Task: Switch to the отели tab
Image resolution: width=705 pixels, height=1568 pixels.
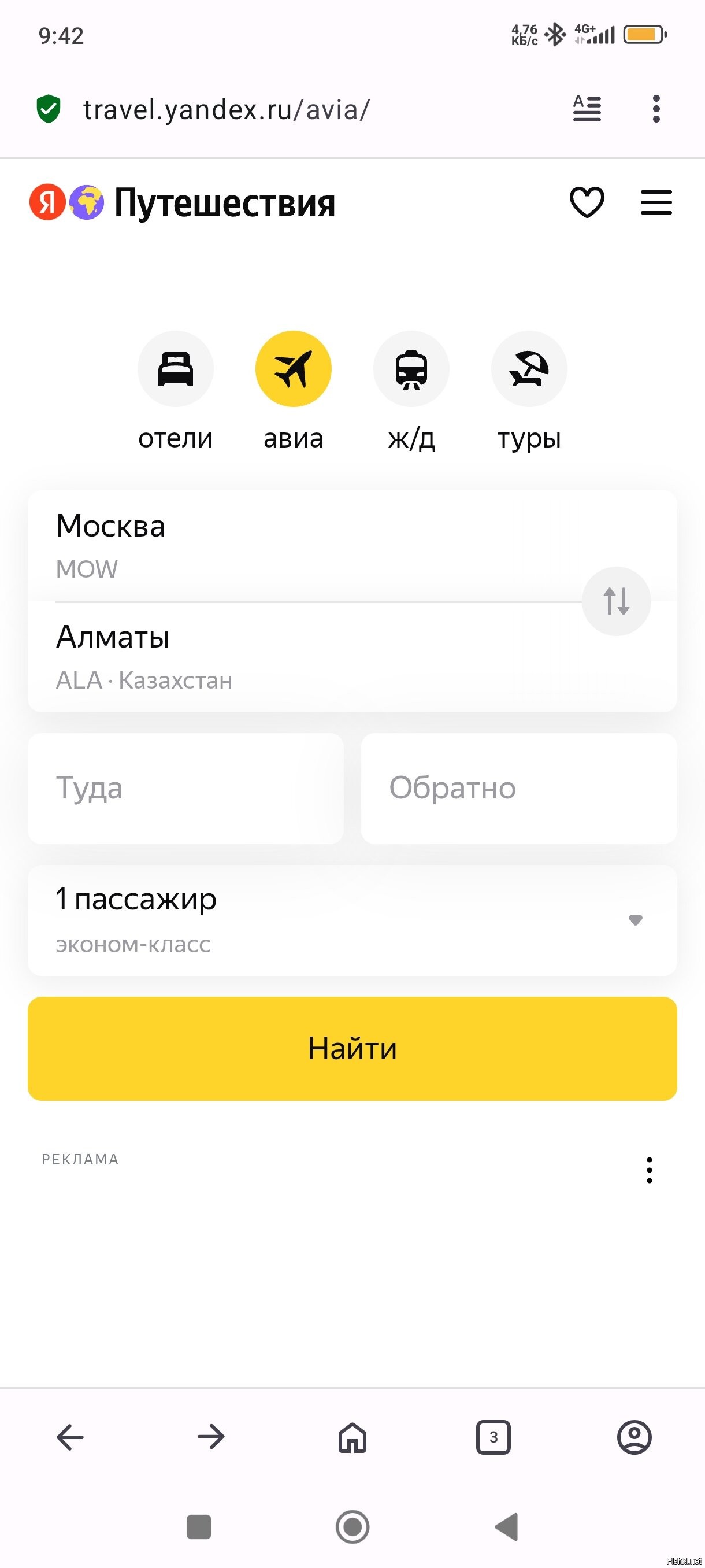Action: [175, 369]
